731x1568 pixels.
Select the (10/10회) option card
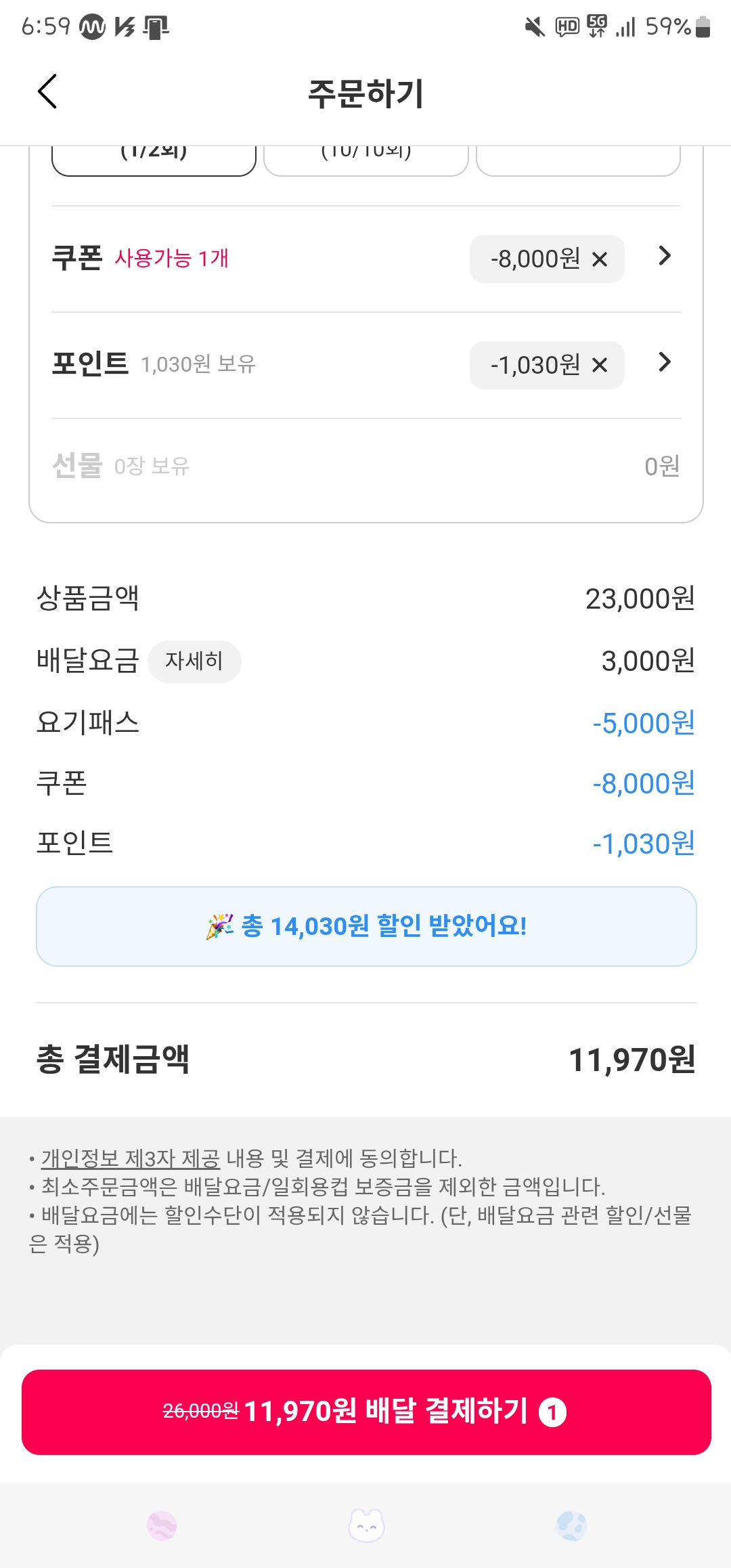[365, 158]
